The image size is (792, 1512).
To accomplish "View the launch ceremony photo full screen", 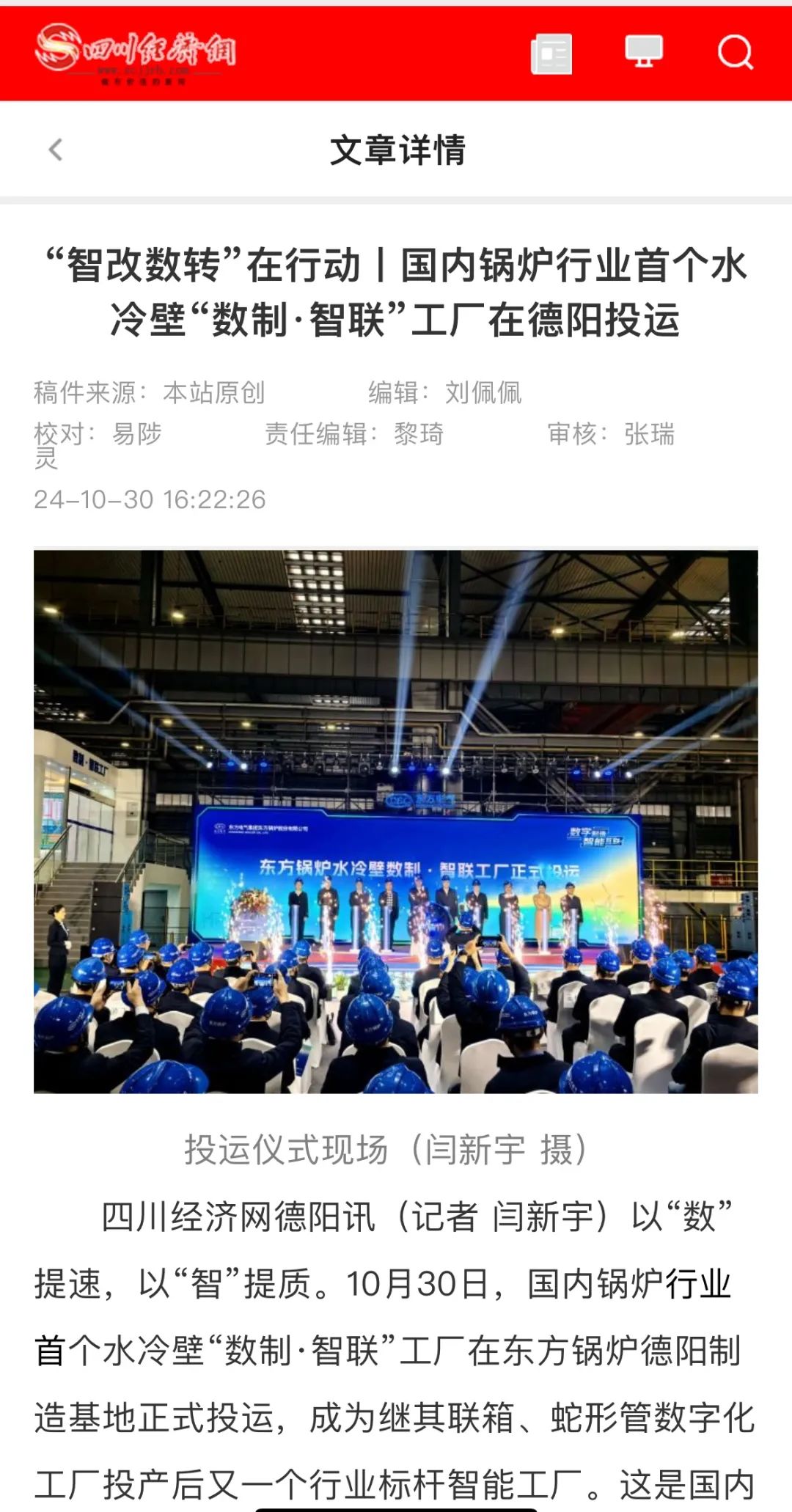I will coord(396,821).
